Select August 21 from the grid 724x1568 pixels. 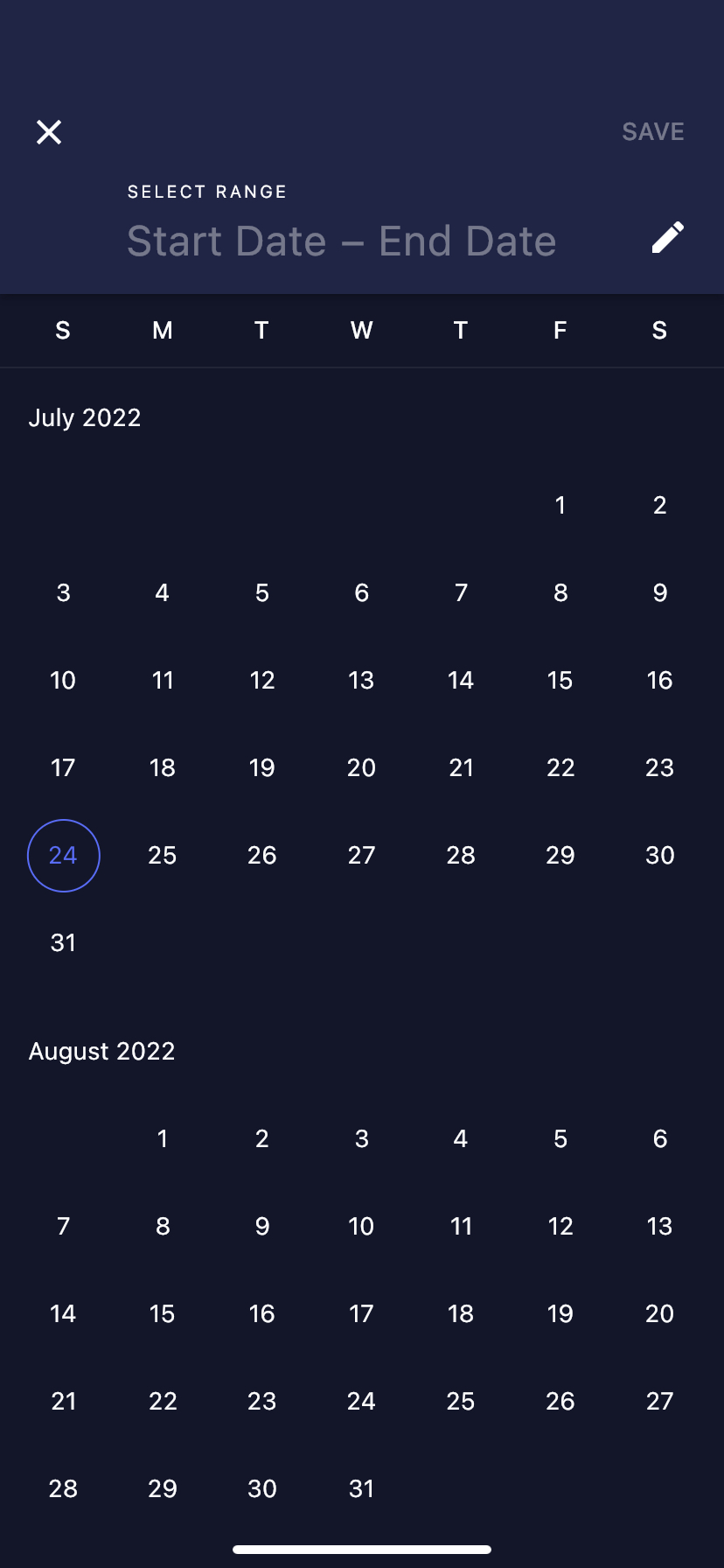point(63,1400)
